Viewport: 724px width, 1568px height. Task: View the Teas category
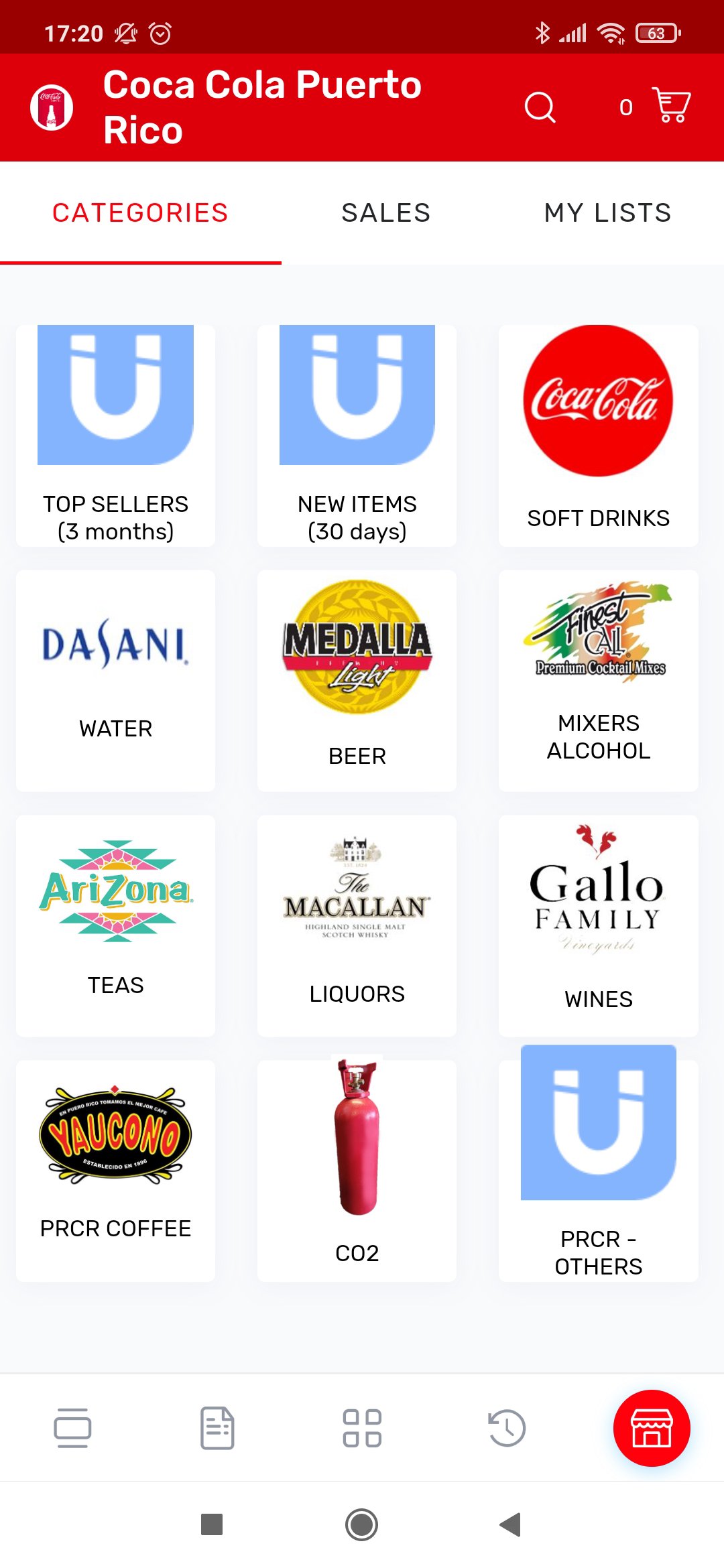[x=115, y=925]
